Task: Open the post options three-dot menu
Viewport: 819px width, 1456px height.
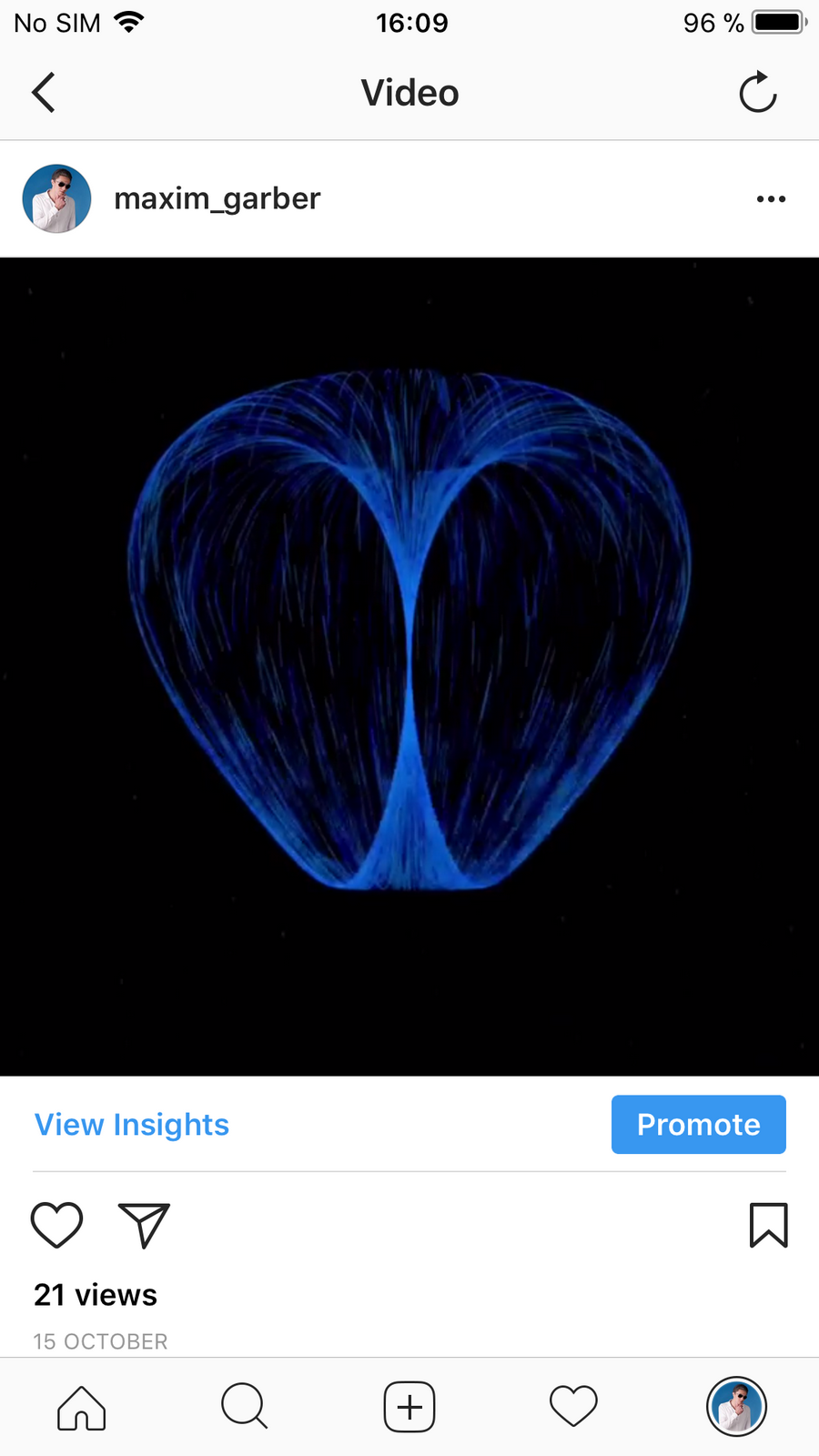Action: tap(771, 198)
